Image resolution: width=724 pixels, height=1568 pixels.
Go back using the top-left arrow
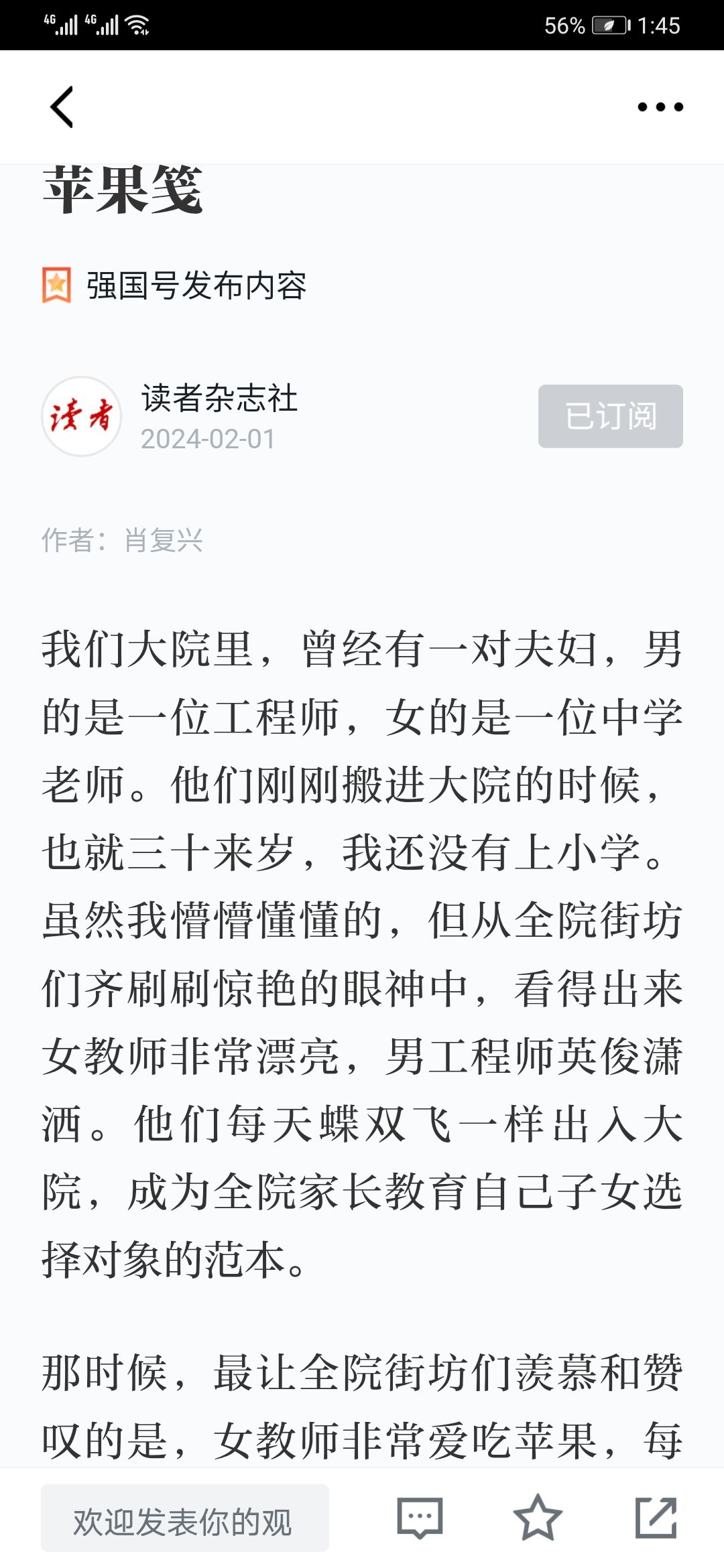click(x=62, y=107)
